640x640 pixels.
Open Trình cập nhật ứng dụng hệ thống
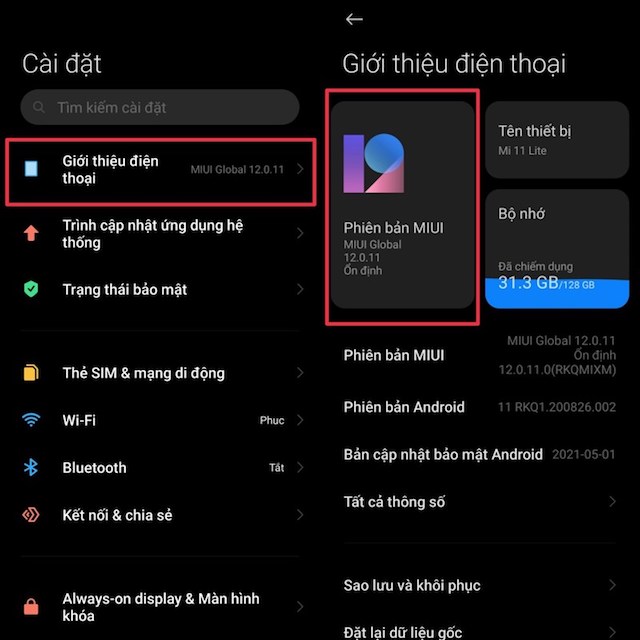click(x=160, y=234)
